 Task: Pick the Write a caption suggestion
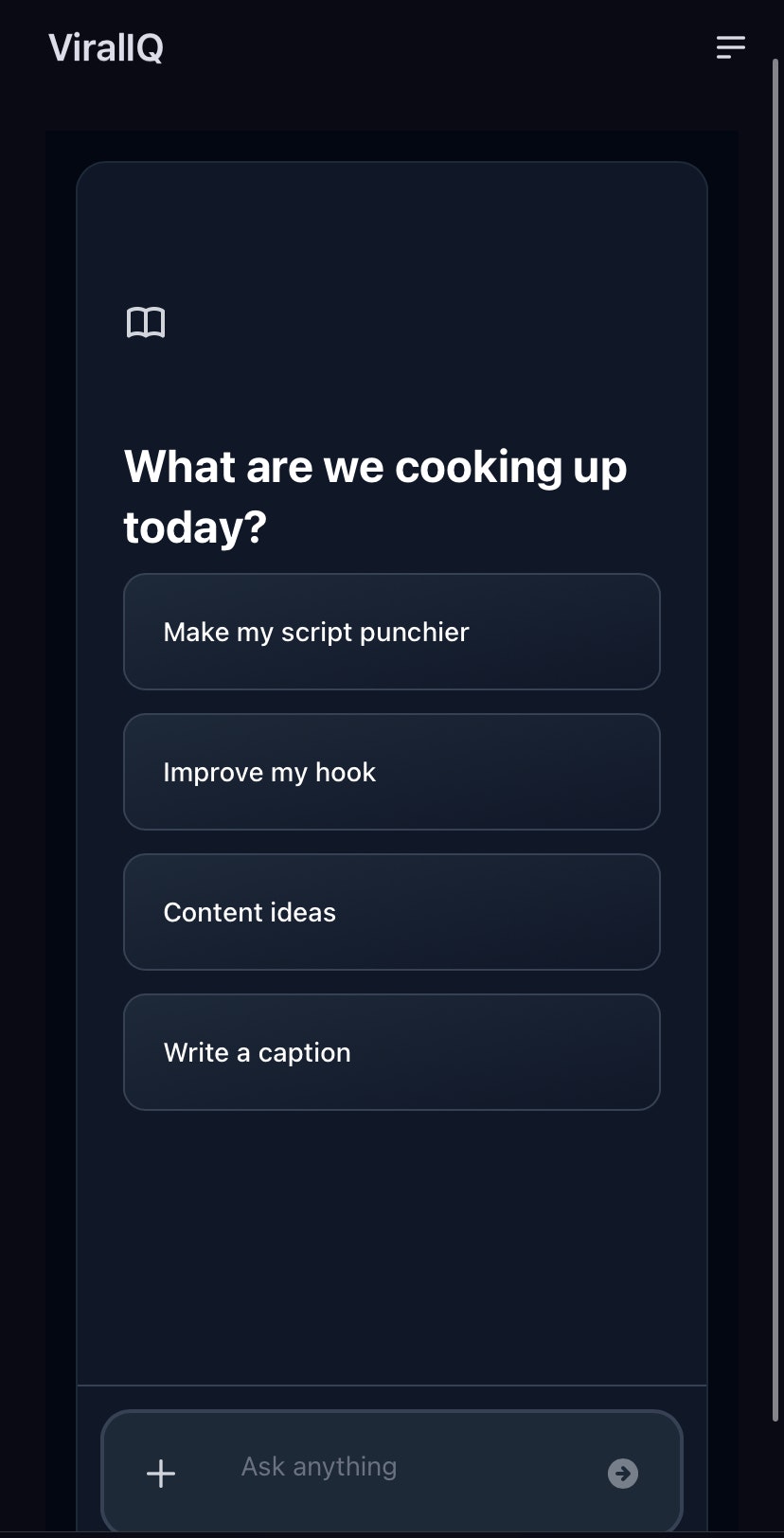(x=391, y=1052)
